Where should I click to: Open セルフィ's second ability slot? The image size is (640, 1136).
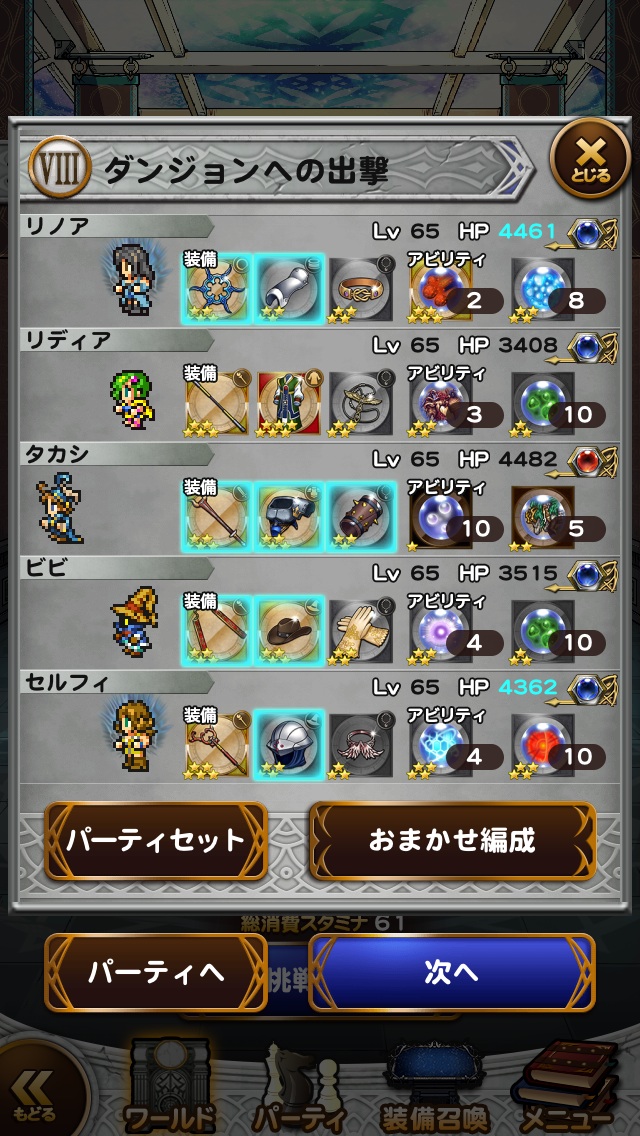[x=544, y=746]
